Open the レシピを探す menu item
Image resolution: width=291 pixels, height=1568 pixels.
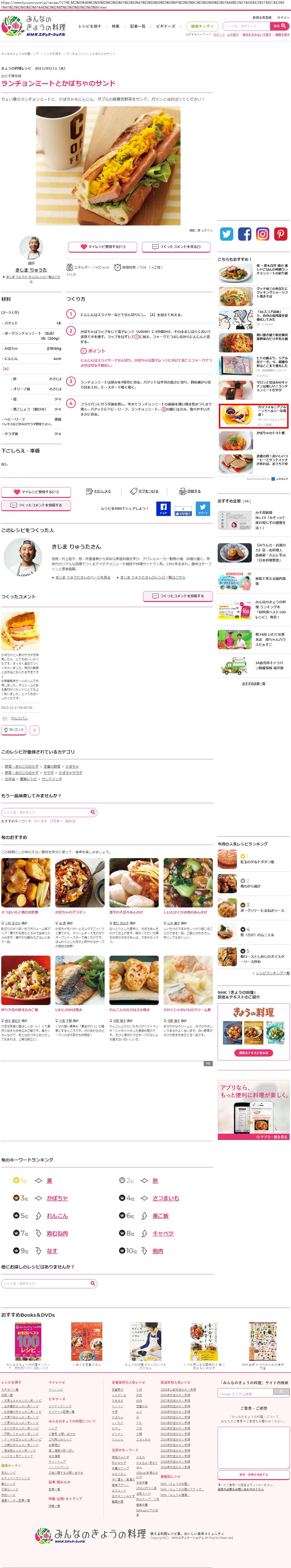coord(90,26)
